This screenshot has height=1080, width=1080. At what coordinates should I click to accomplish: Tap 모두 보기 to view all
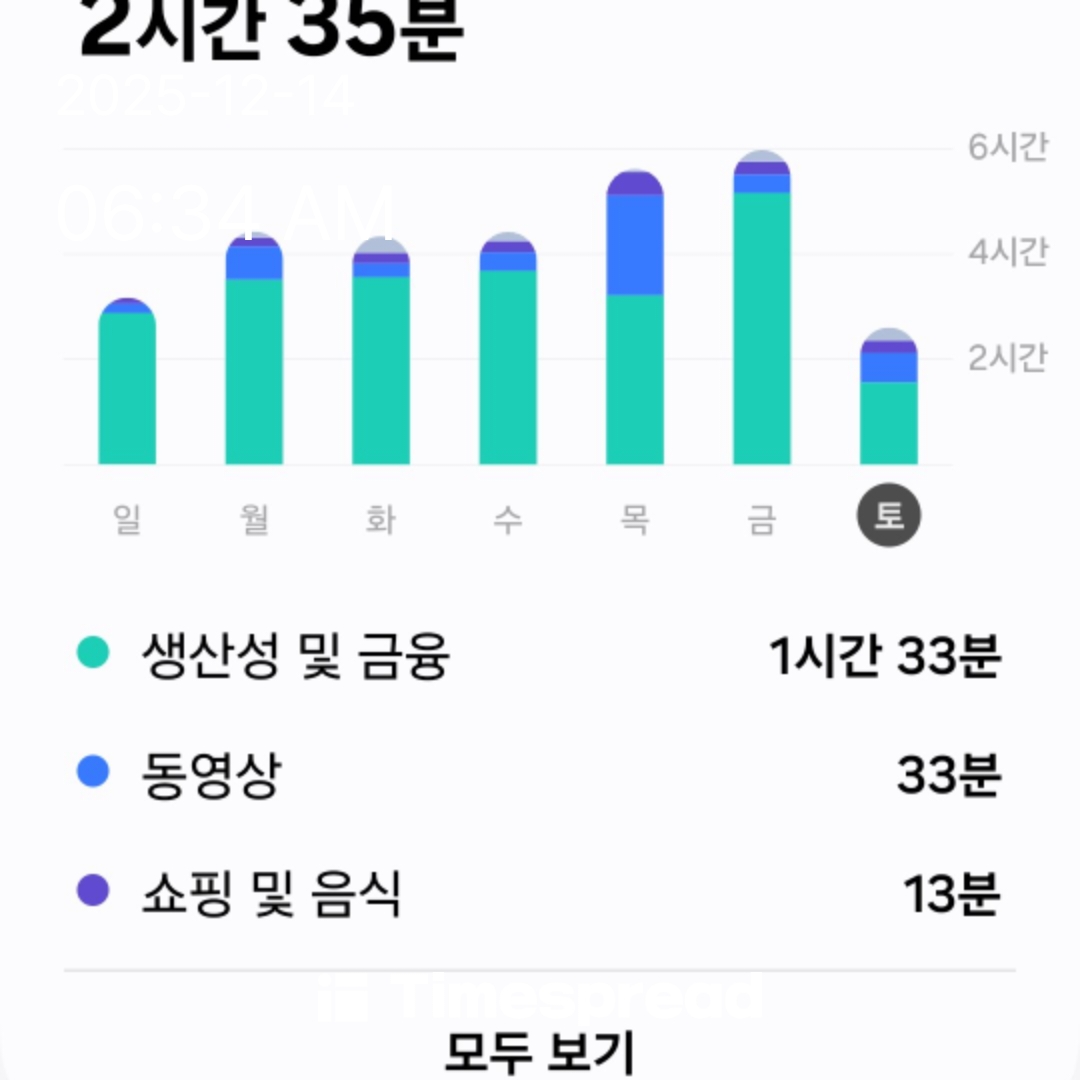click(x=540, y=1050)
